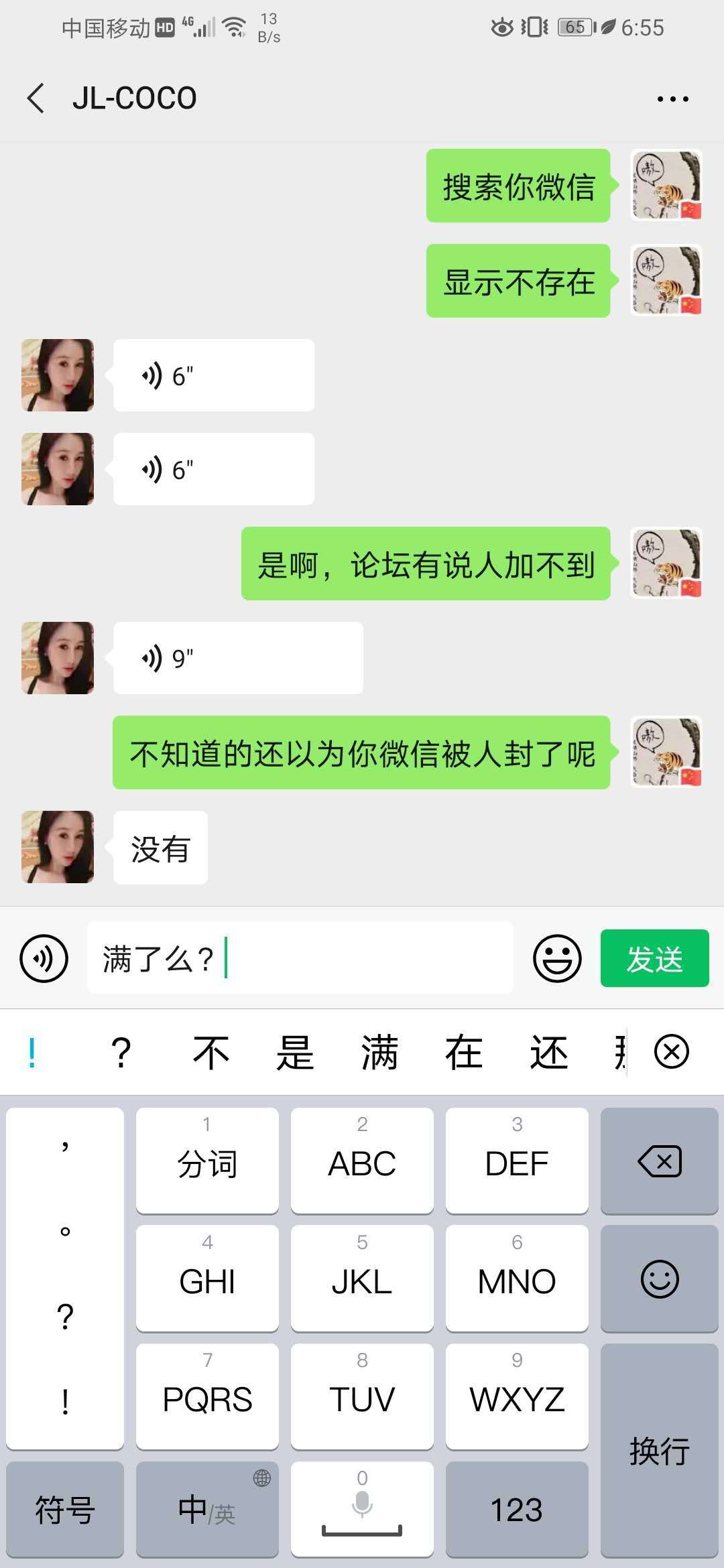The height and width of the screenshot is (1568, 724).
Task: Open the chat options three-dot menu
Action: point(672,99)
